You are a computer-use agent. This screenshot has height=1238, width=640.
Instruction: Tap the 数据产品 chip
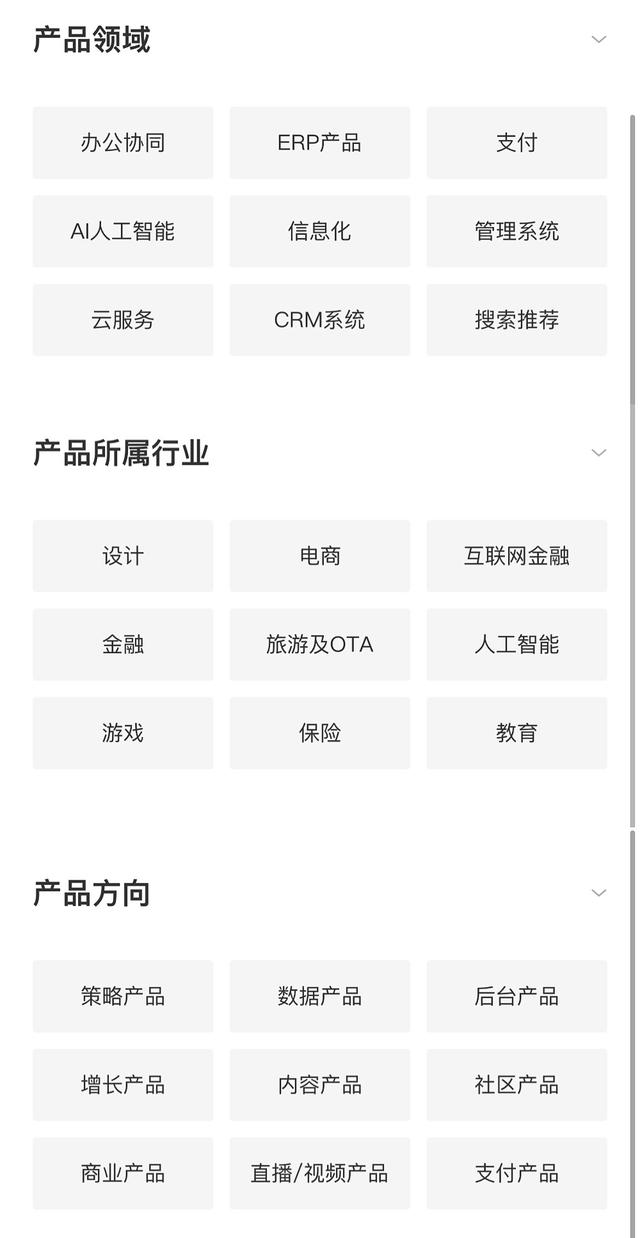320,996
